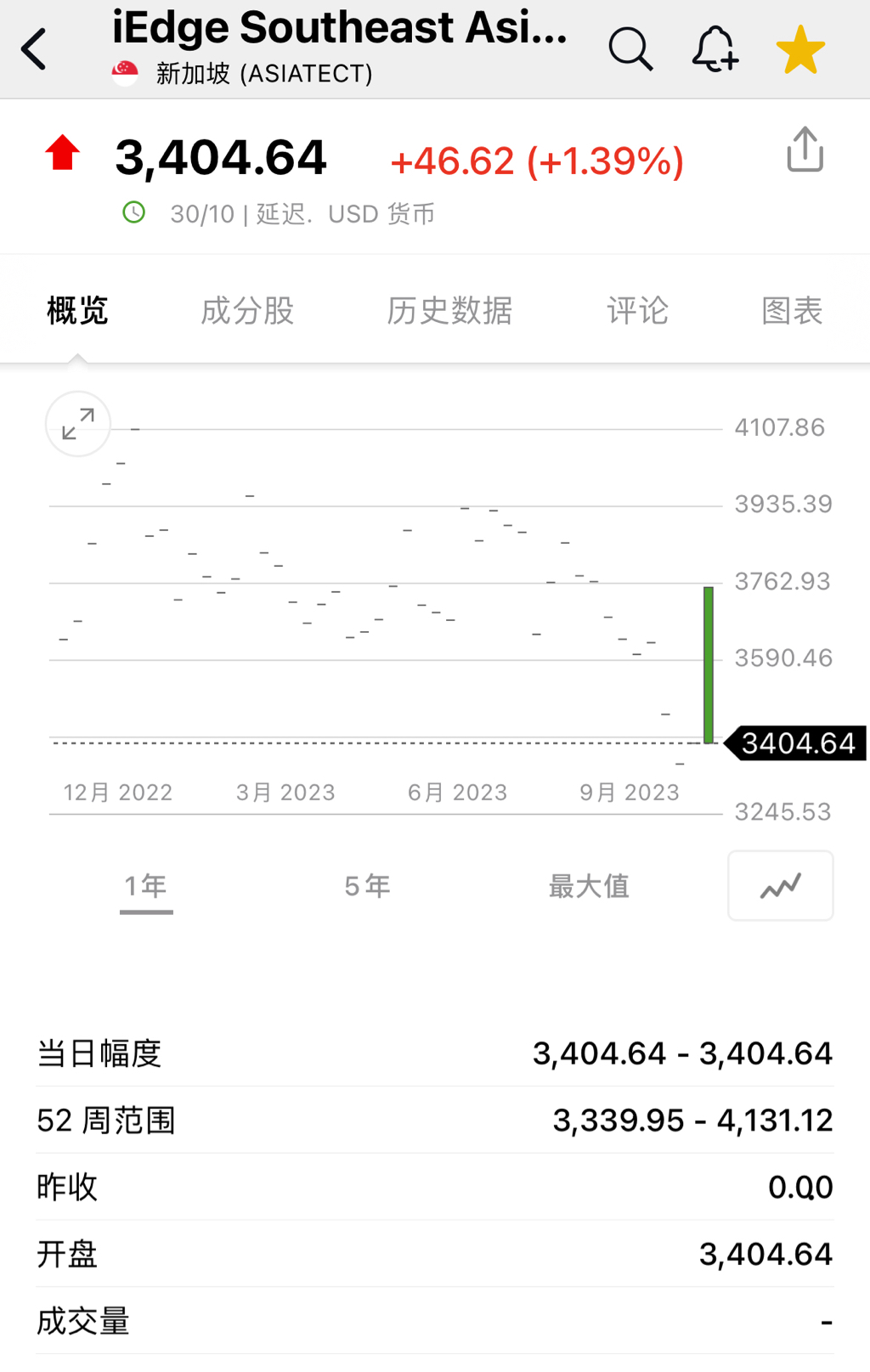Image resolution: width=870 pixels, height=1372 pixels.
Task: Select the 5年 chart range
Action: pos(367,886)
